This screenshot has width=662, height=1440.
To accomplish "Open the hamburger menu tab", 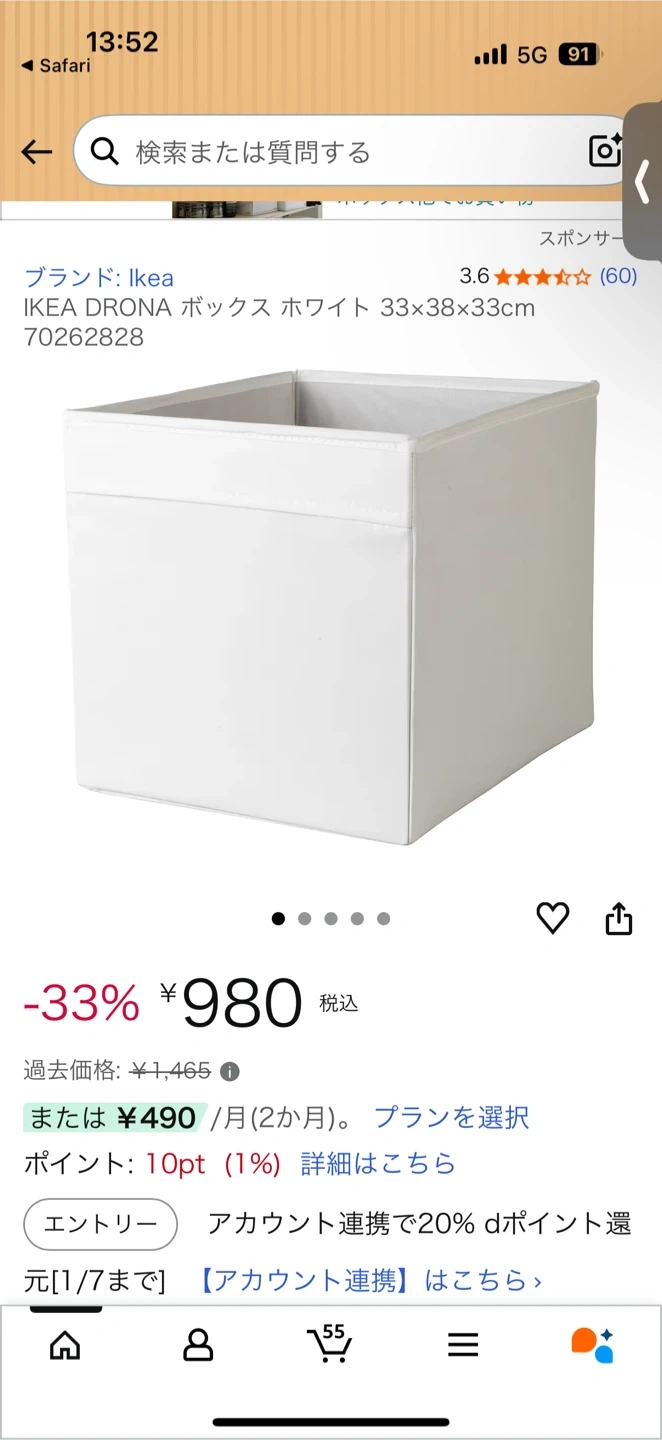I will (x=463, y=1345).
